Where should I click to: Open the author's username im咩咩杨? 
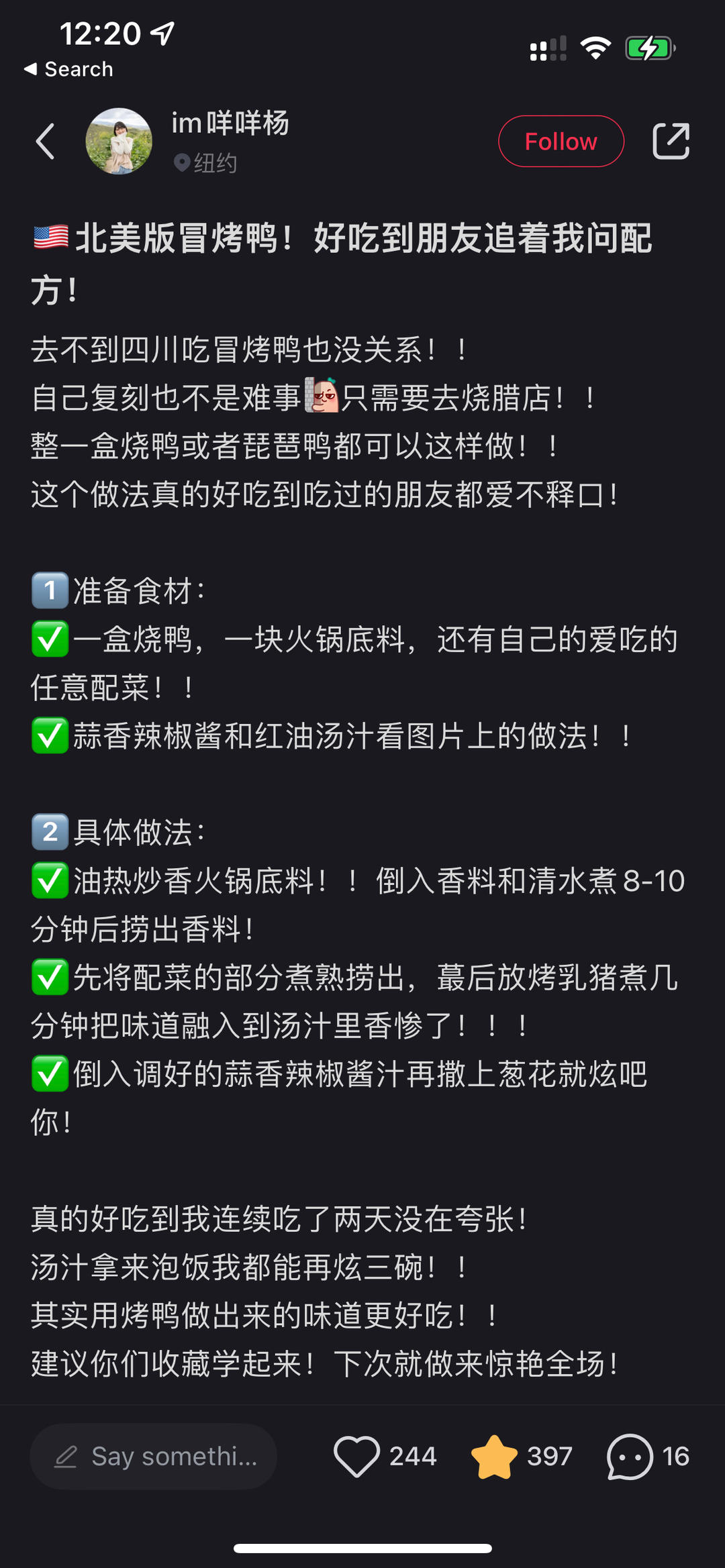coord(230,123)
